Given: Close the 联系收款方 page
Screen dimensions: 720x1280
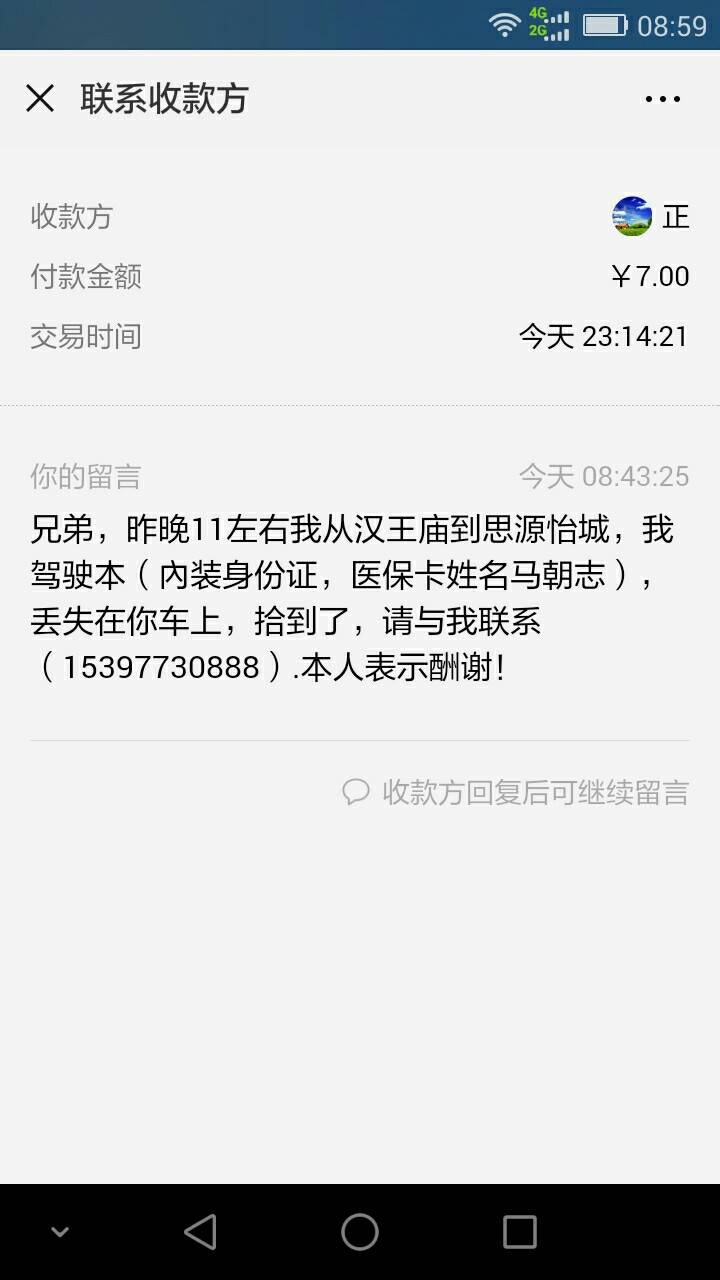Looking at the screenshot, I should point(40,98).
